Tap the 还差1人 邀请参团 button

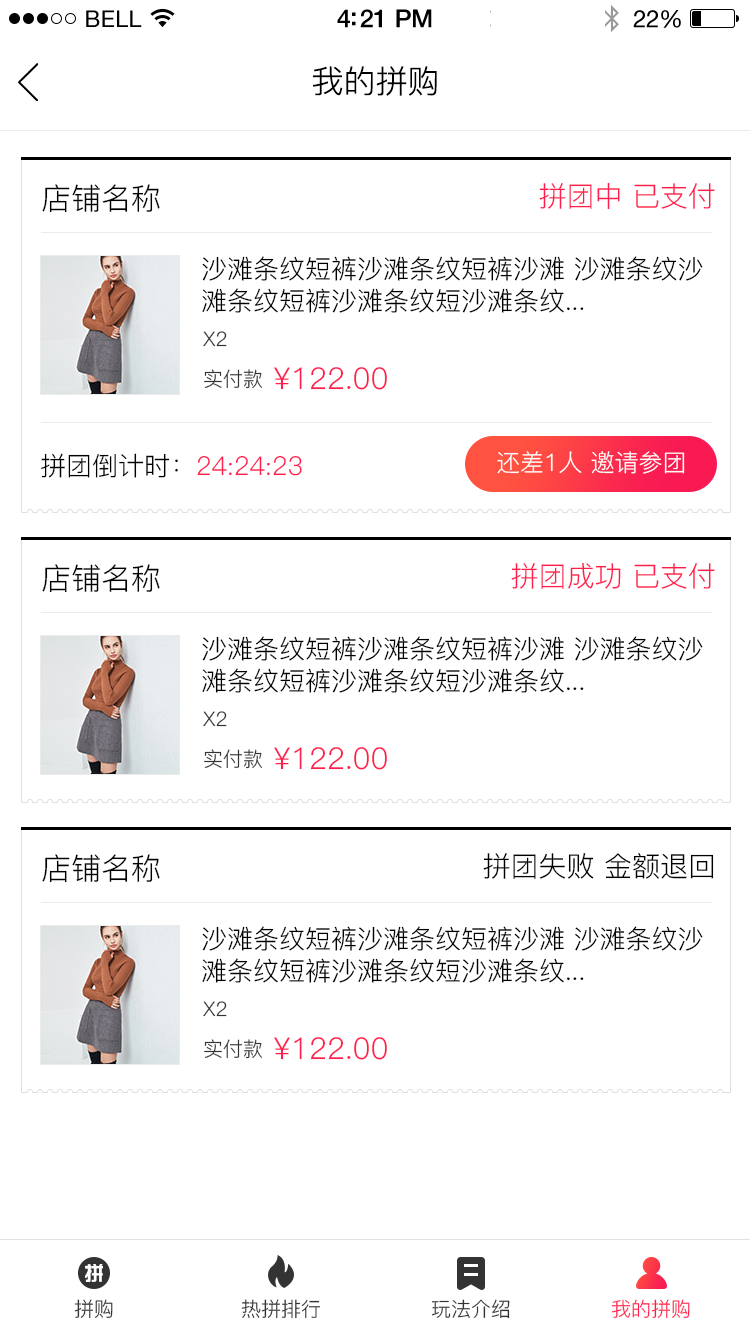(590, 464)
